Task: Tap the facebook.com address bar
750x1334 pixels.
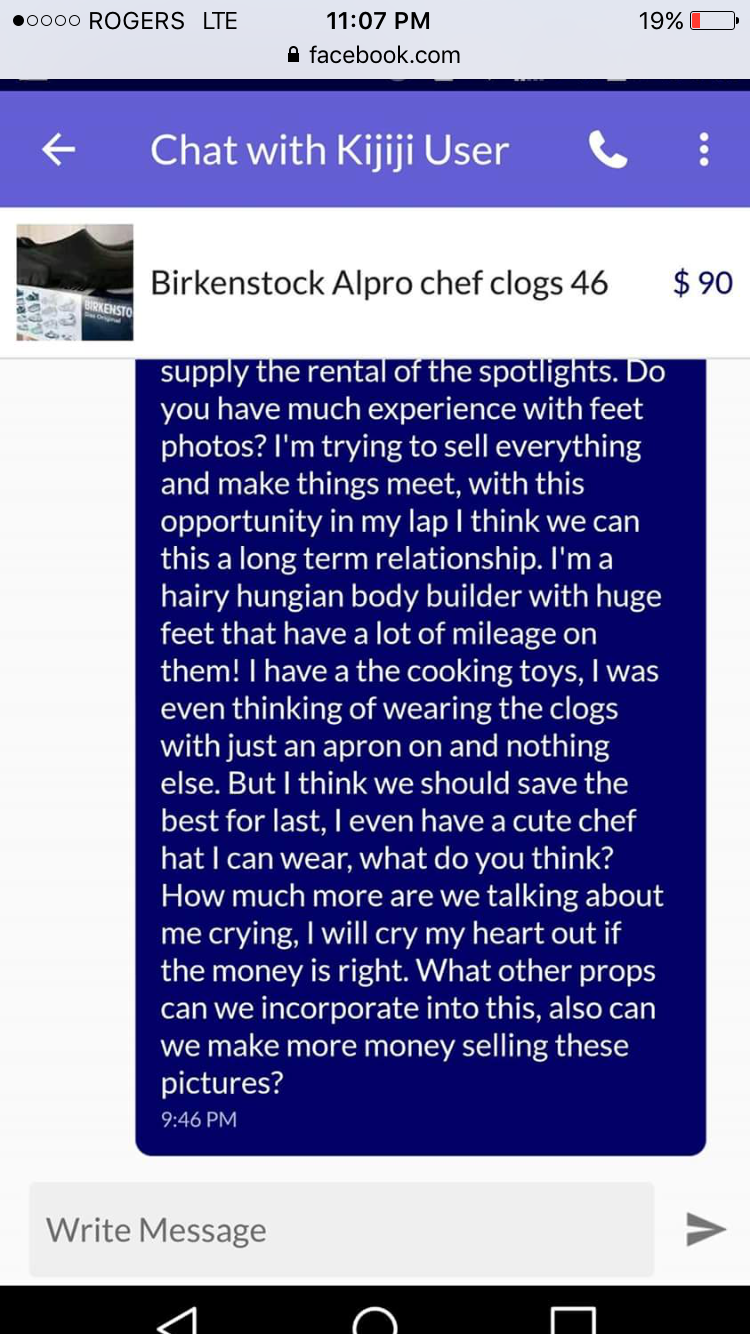Action: (375, 55)
